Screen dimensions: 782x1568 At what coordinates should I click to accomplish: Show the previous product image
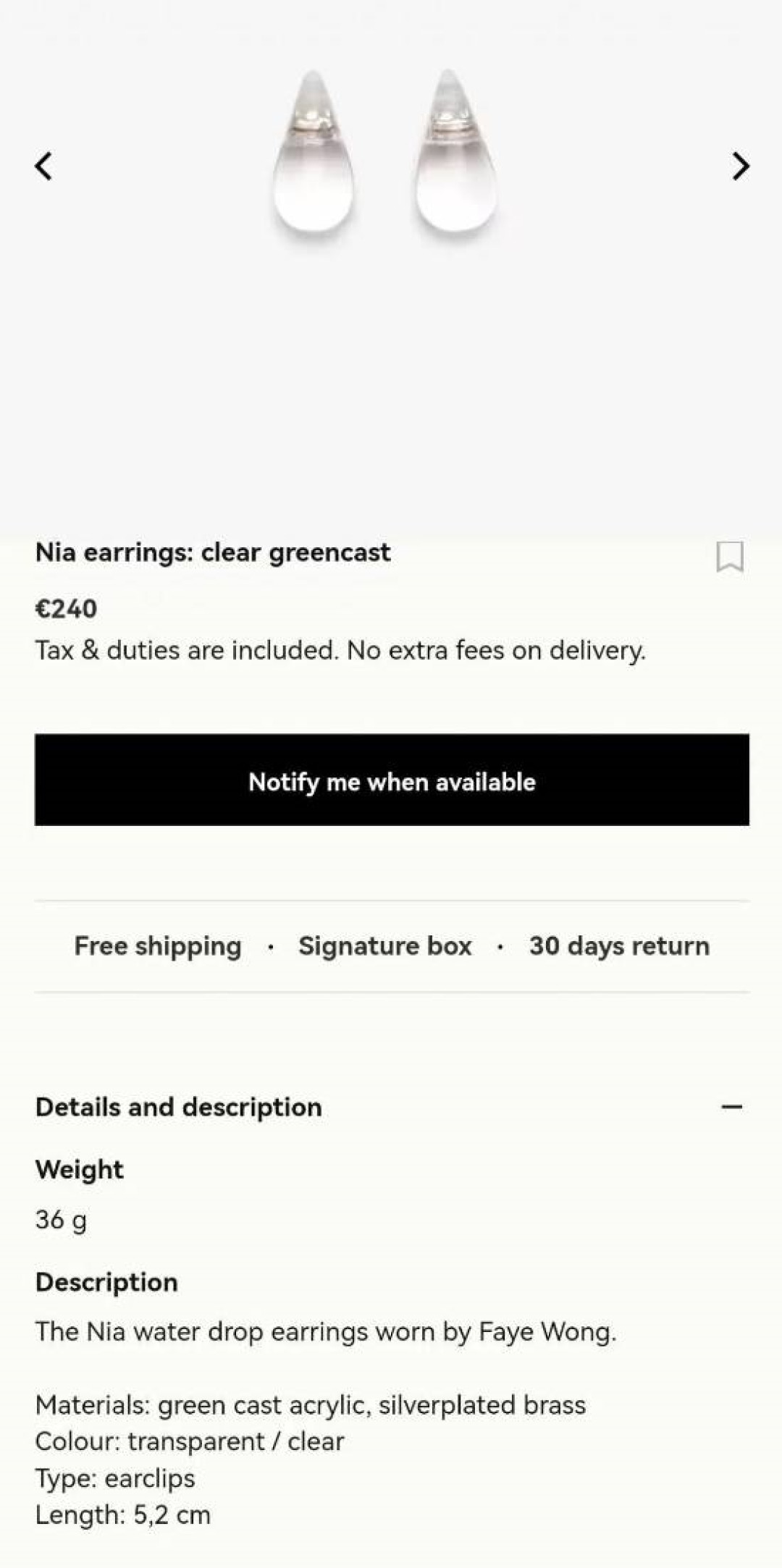43,166
